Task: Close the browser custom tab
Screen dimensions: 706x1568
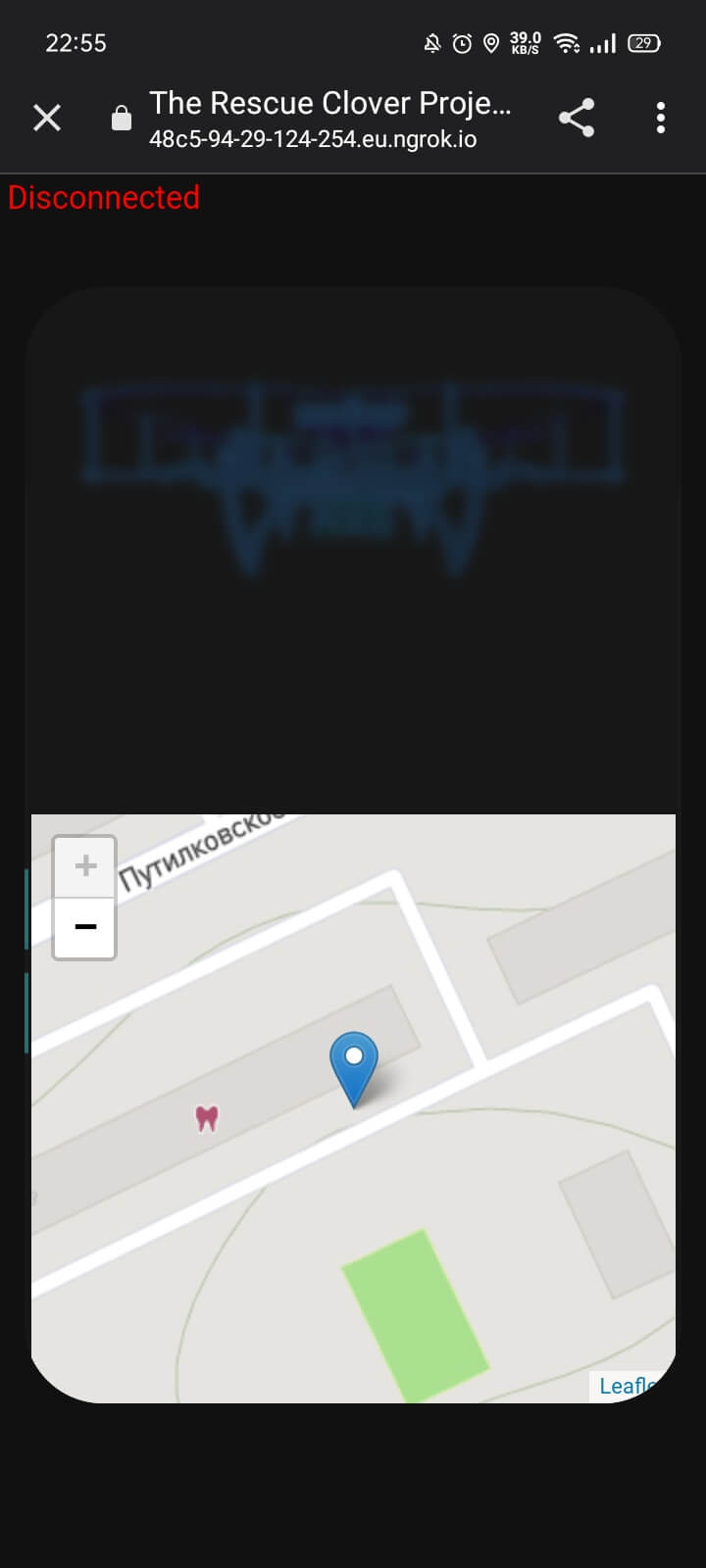Action: 47,119
